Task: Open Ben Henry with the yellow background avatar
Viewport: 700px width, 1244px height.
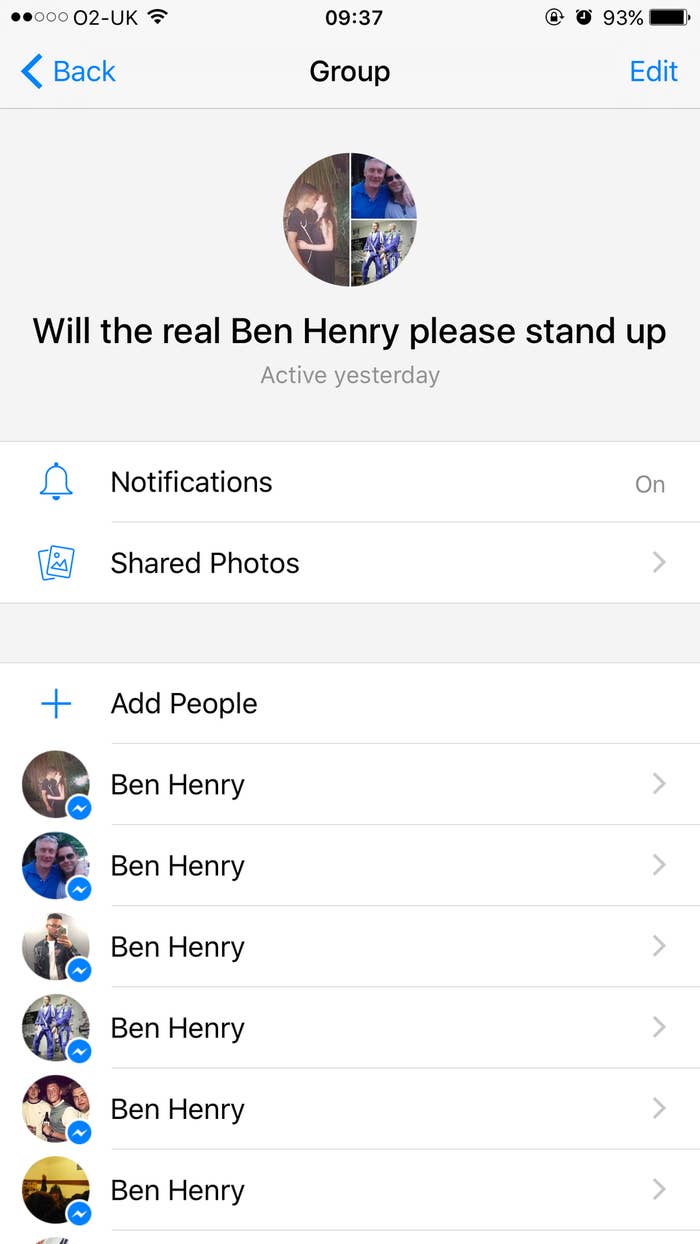Action: 350,1190
